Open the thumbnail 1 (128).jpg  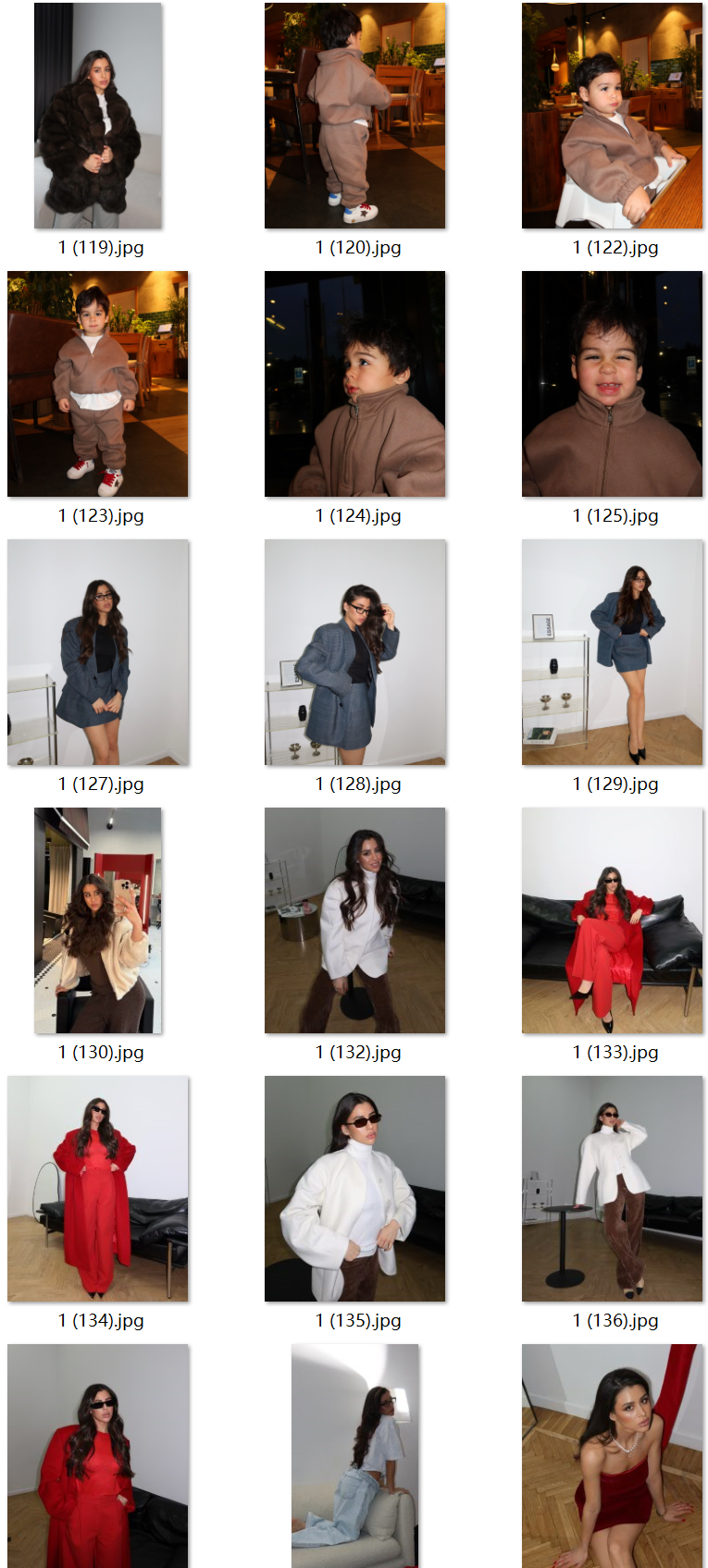tap(354, 652)
